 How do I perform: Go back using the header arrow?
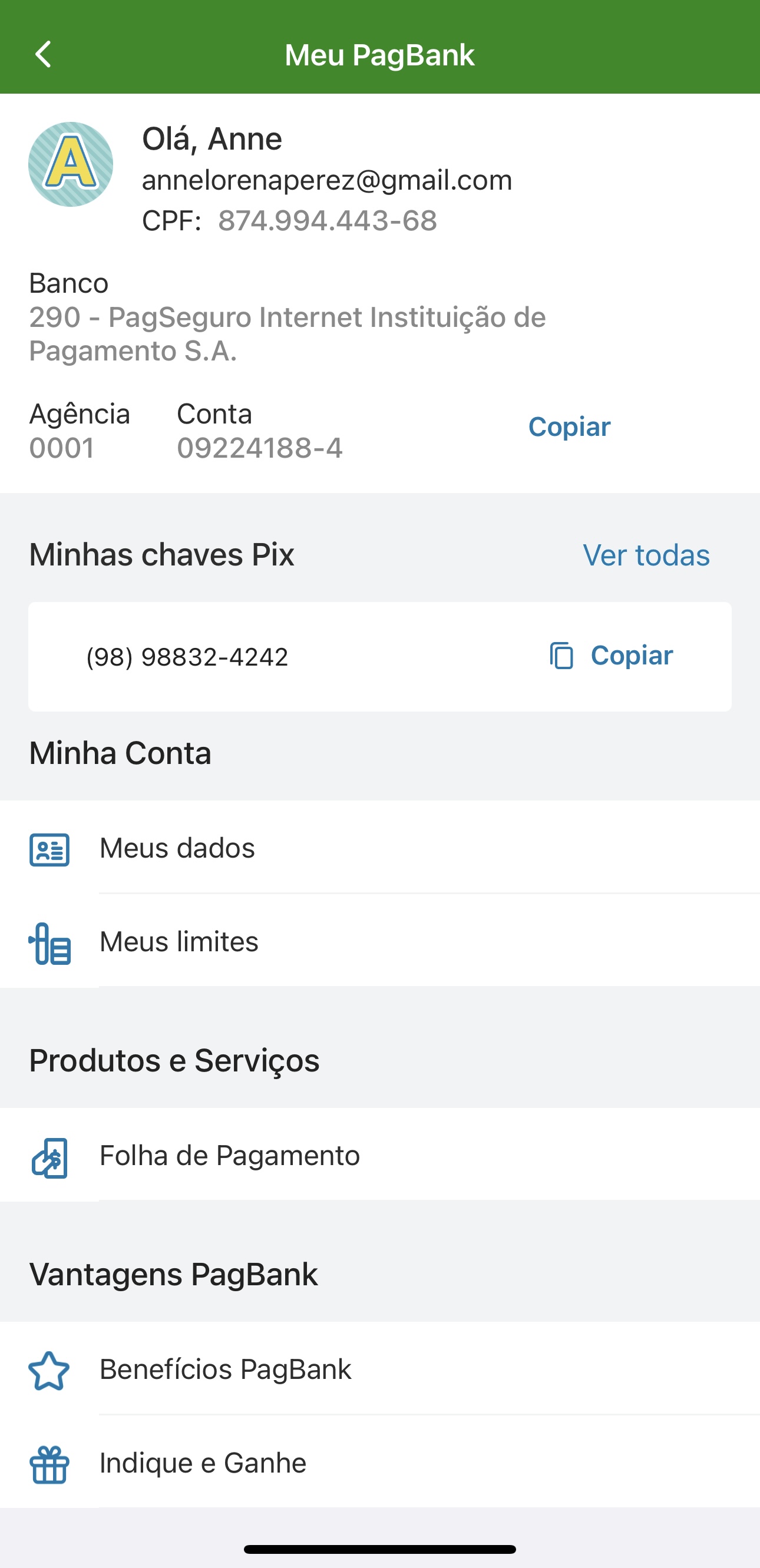pyautogui.click(x=43, y=54)
